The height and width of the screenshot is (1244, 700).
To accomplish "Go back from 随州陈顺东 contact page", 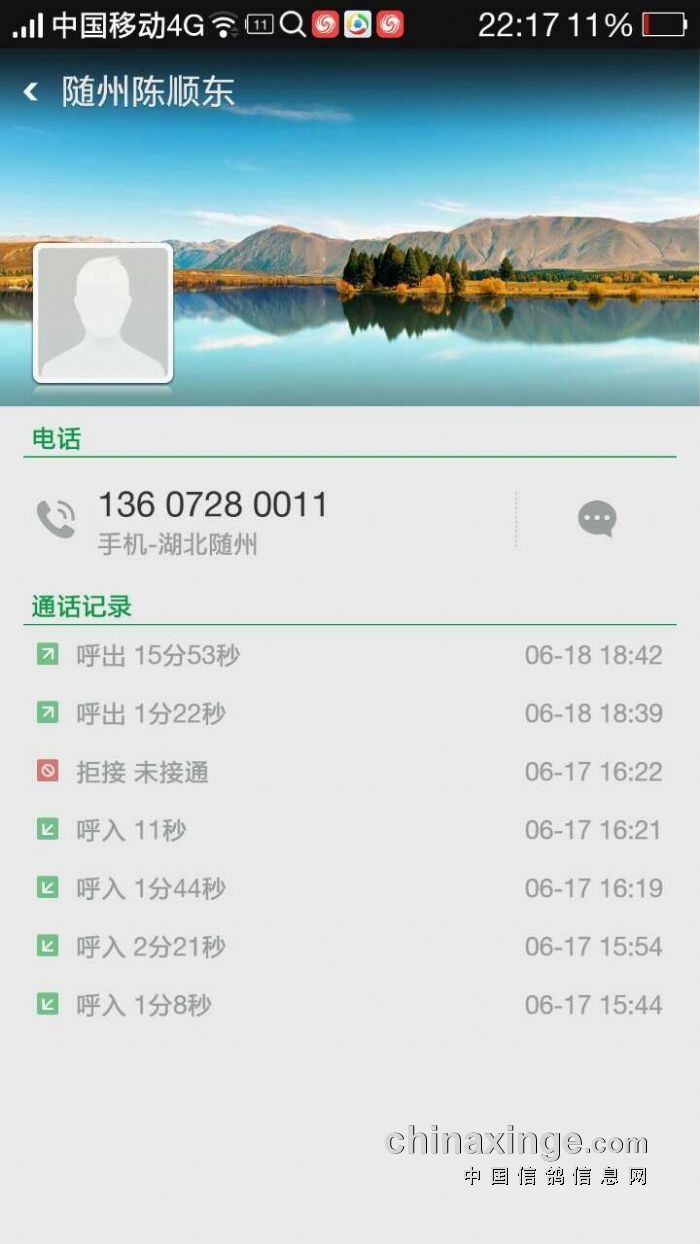I will pyautogui.click(x=31, y=92).
